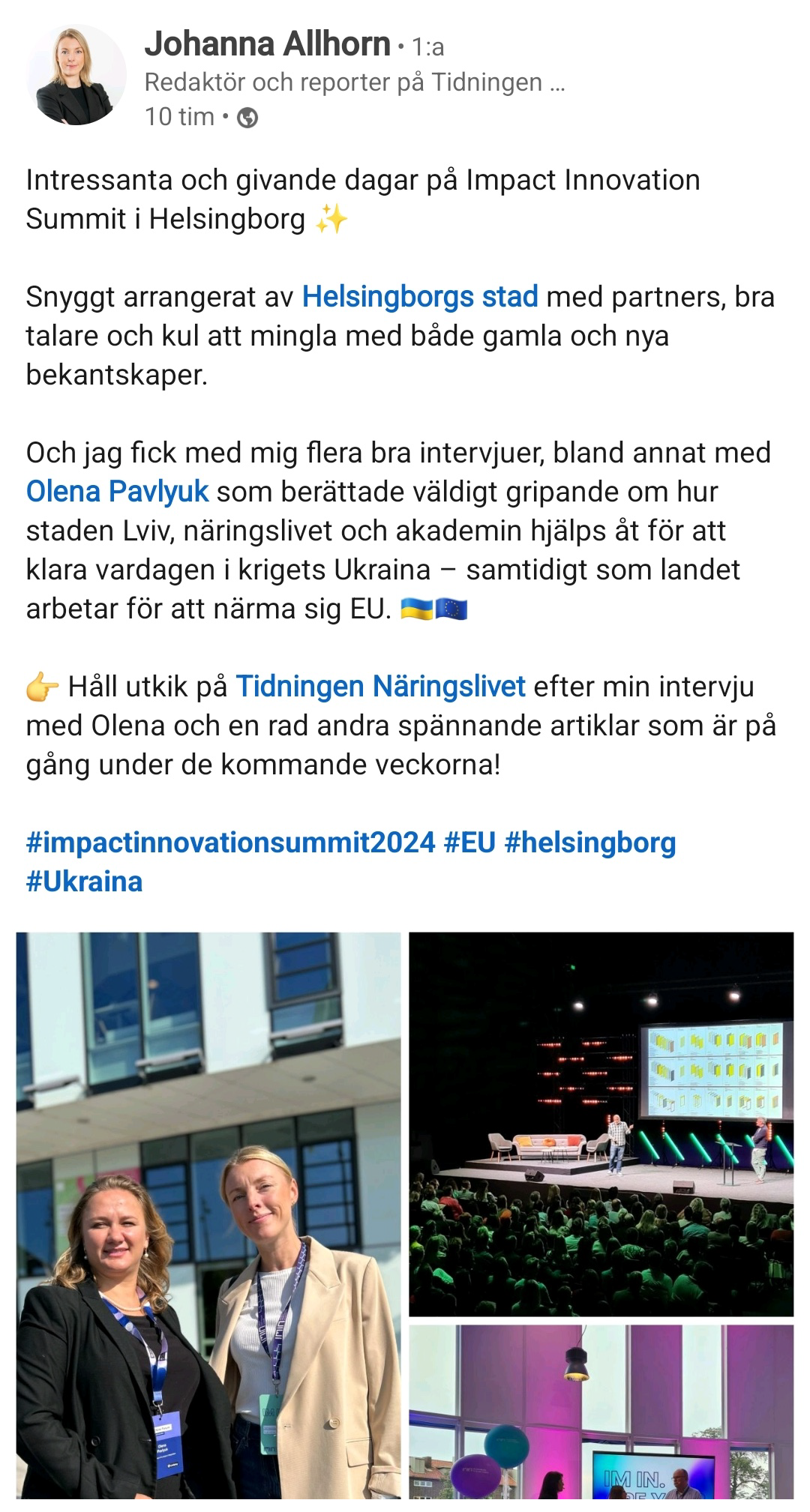Open the Tidningen Näringslivet link
This screenshot has height=1512, width=810.
[x=380, y=687]
